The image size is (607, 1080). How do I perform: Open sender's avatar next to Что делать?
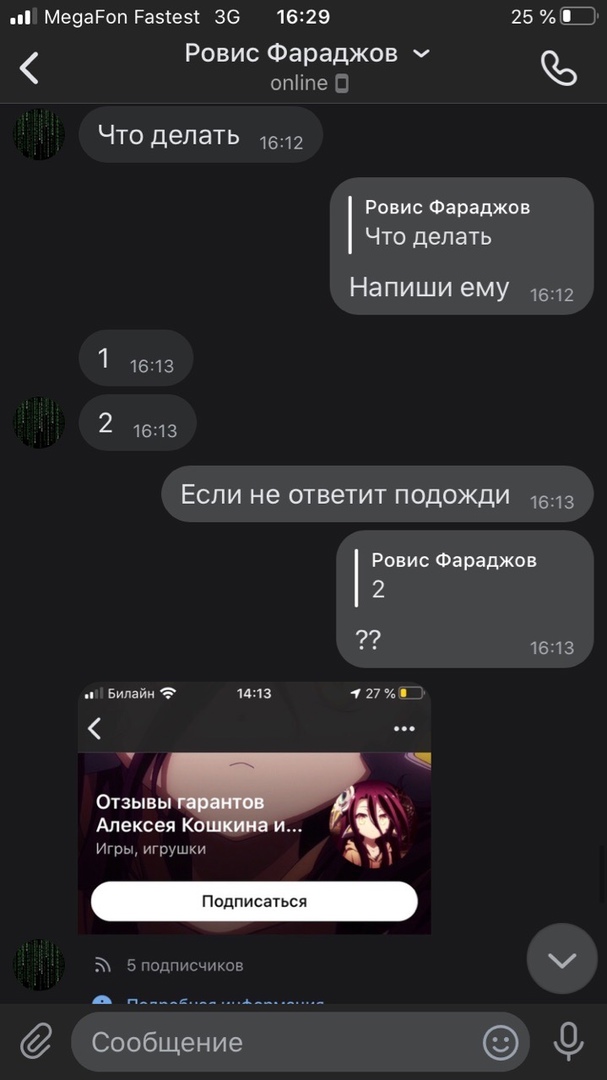[x=39, y=135]
